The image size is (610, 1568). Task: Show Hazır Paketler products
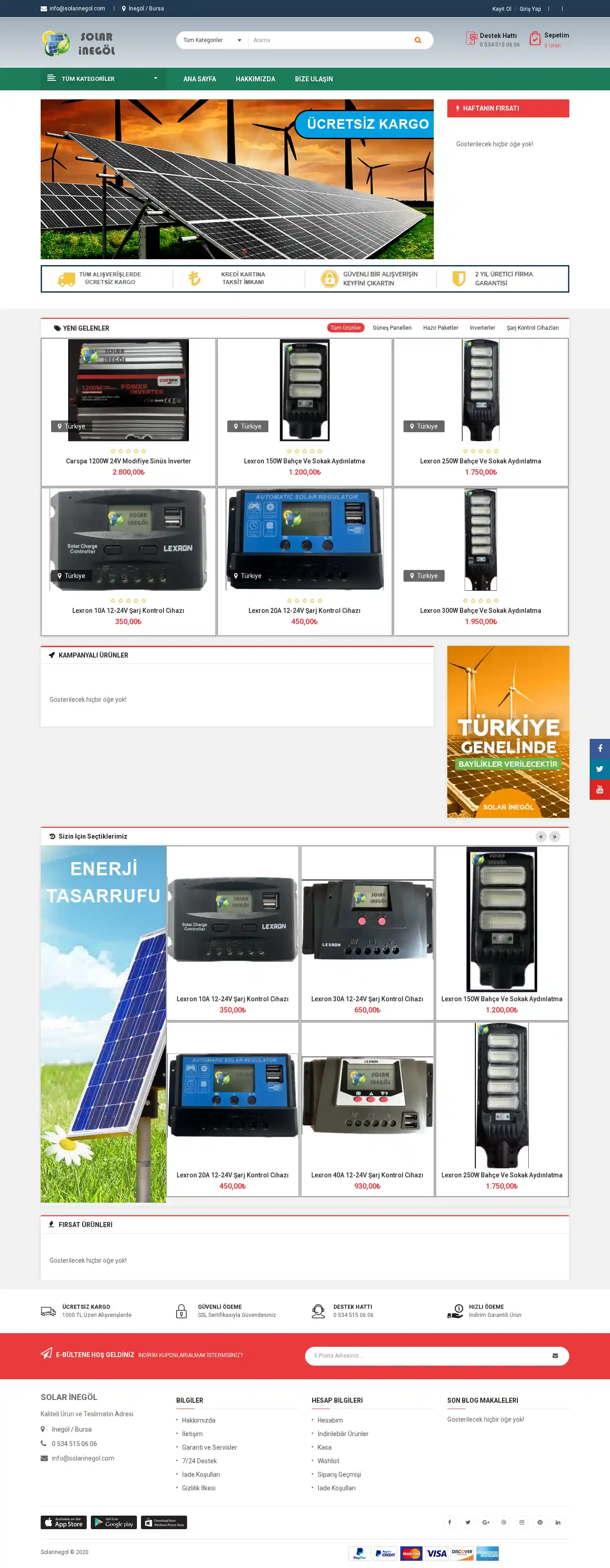440,327
